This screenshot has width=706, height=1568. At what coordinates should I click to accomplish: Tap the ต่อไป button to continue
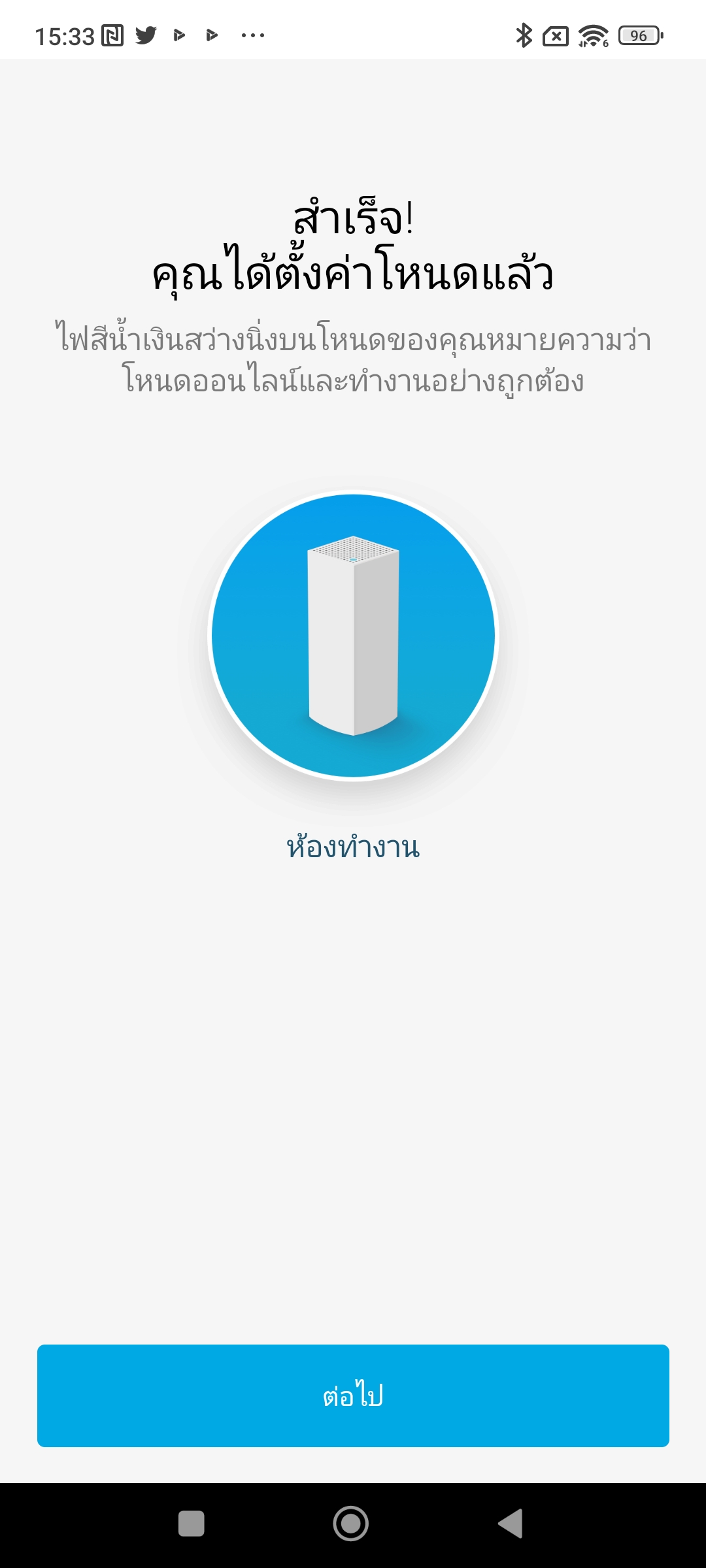[x=353, y=1396]
